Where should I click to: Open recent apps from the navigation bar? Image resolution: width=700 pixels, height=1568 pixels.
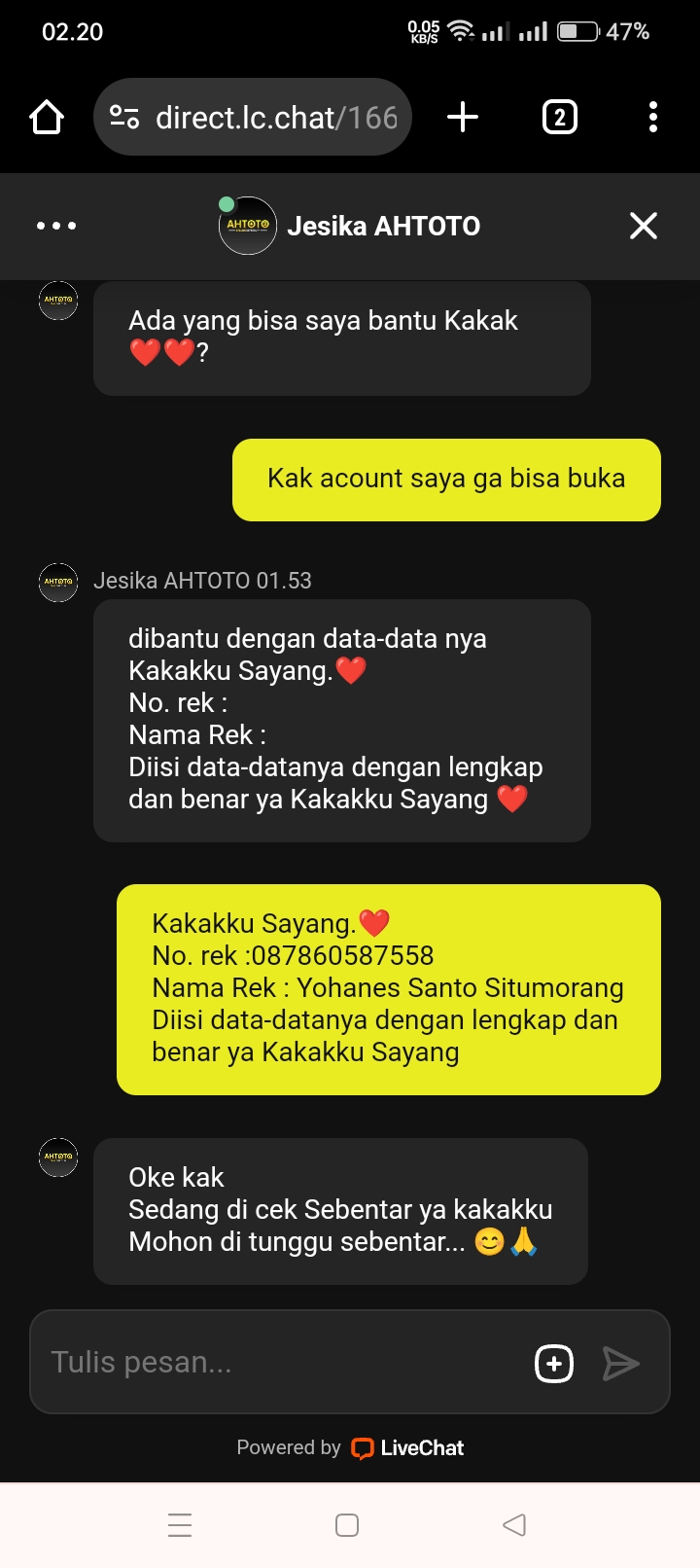[180, 1525]
